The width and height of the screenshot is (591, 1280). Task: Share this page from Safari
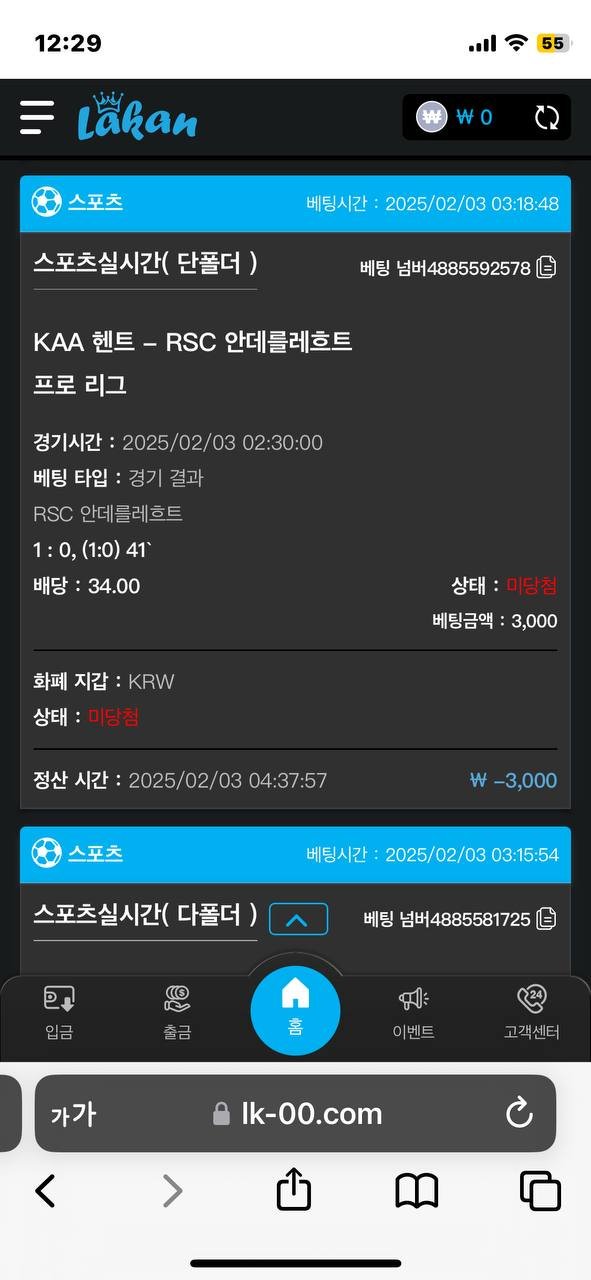click(294, 1190)
